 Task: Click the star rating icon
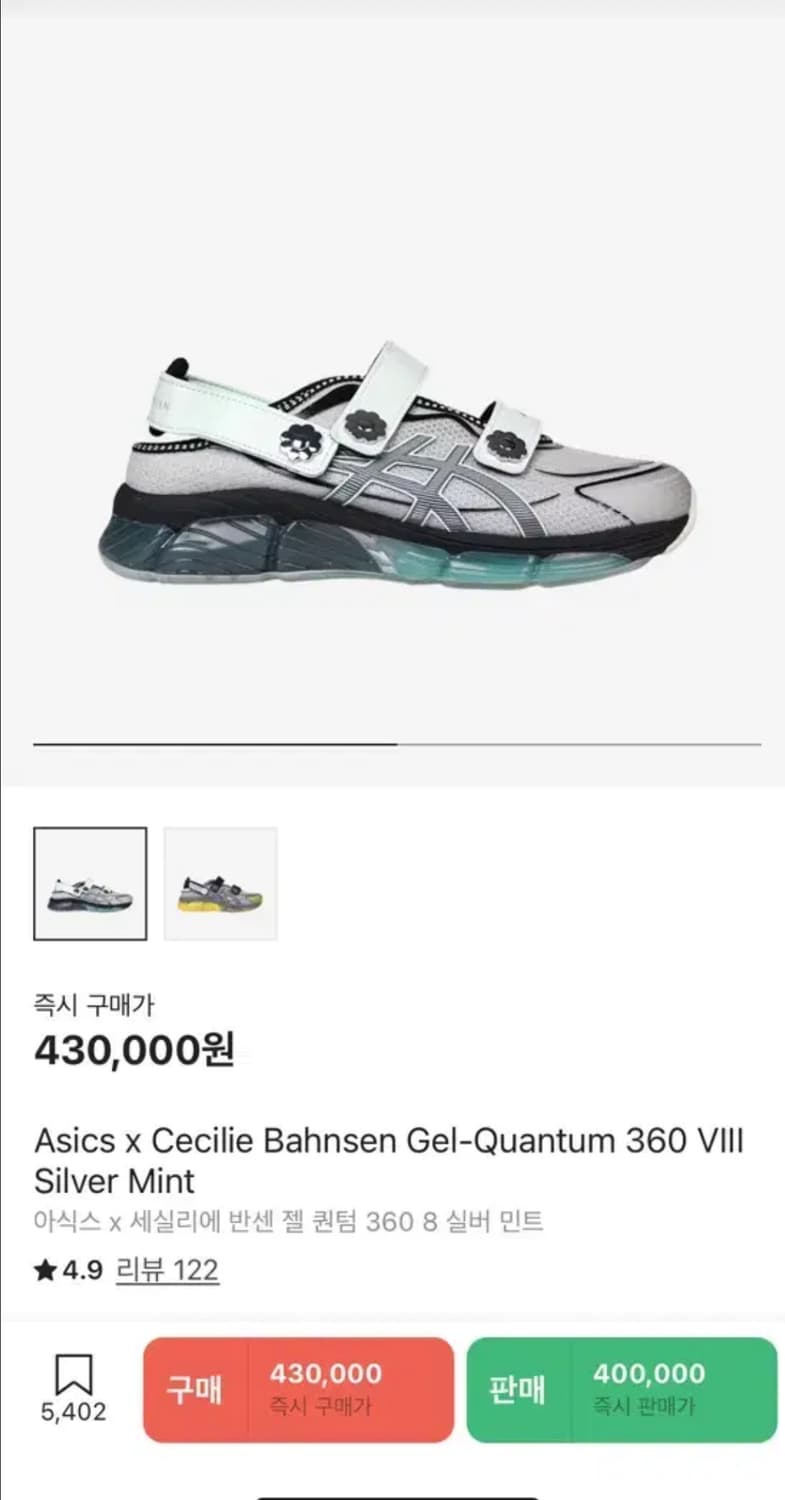click(44, 1270)
